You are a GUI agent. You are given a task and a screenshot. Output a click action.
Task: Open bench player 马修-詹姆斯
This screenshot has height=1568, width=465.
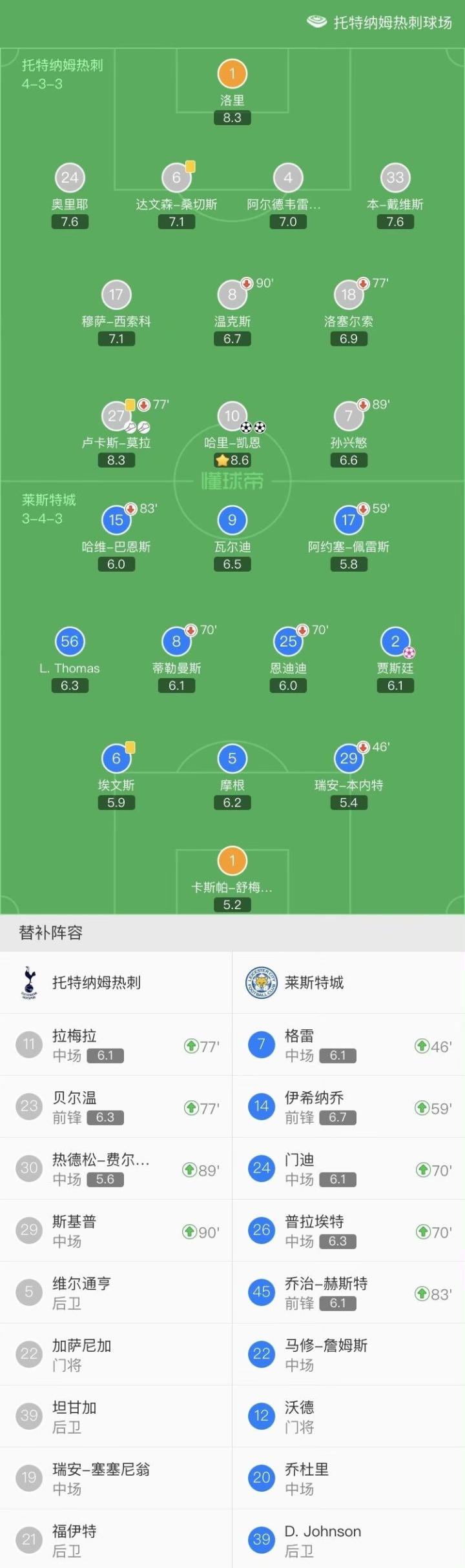349,1354
